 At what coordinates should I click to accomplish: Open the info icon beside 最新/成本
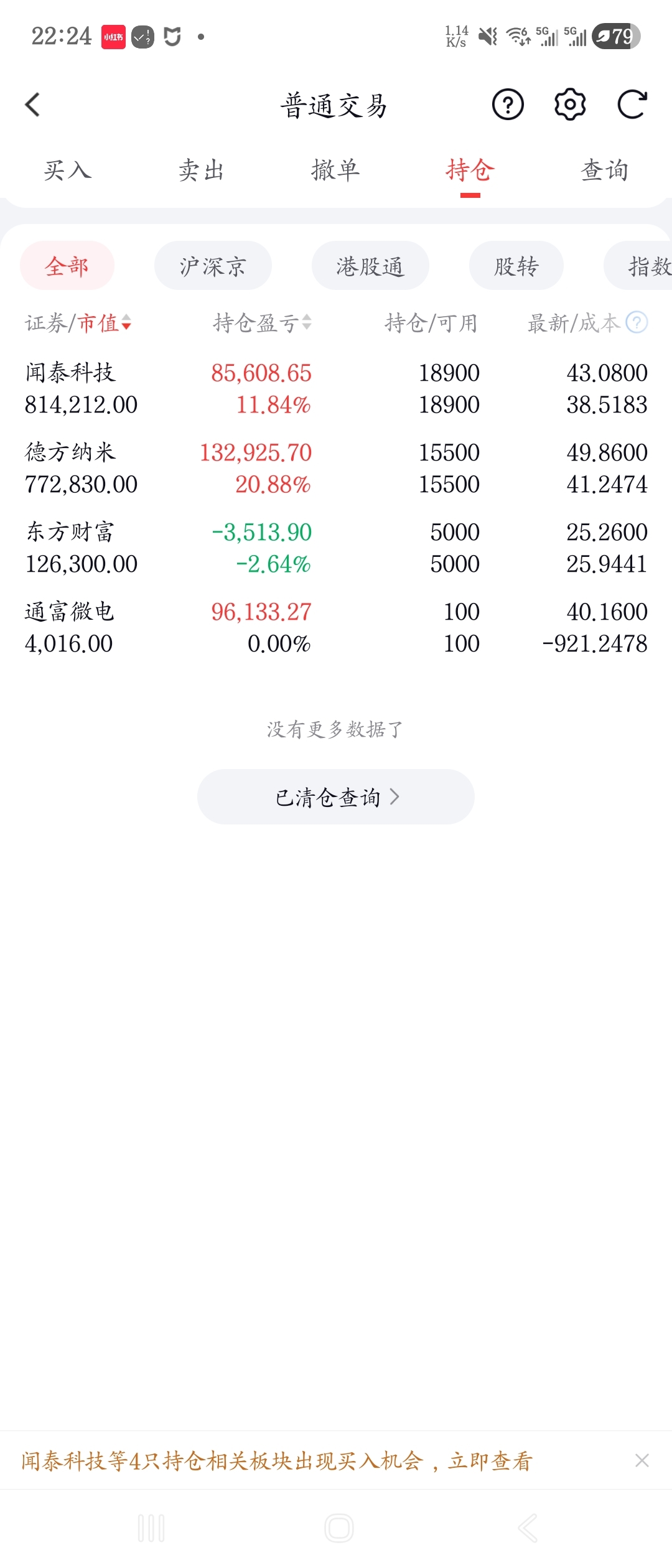637,322
